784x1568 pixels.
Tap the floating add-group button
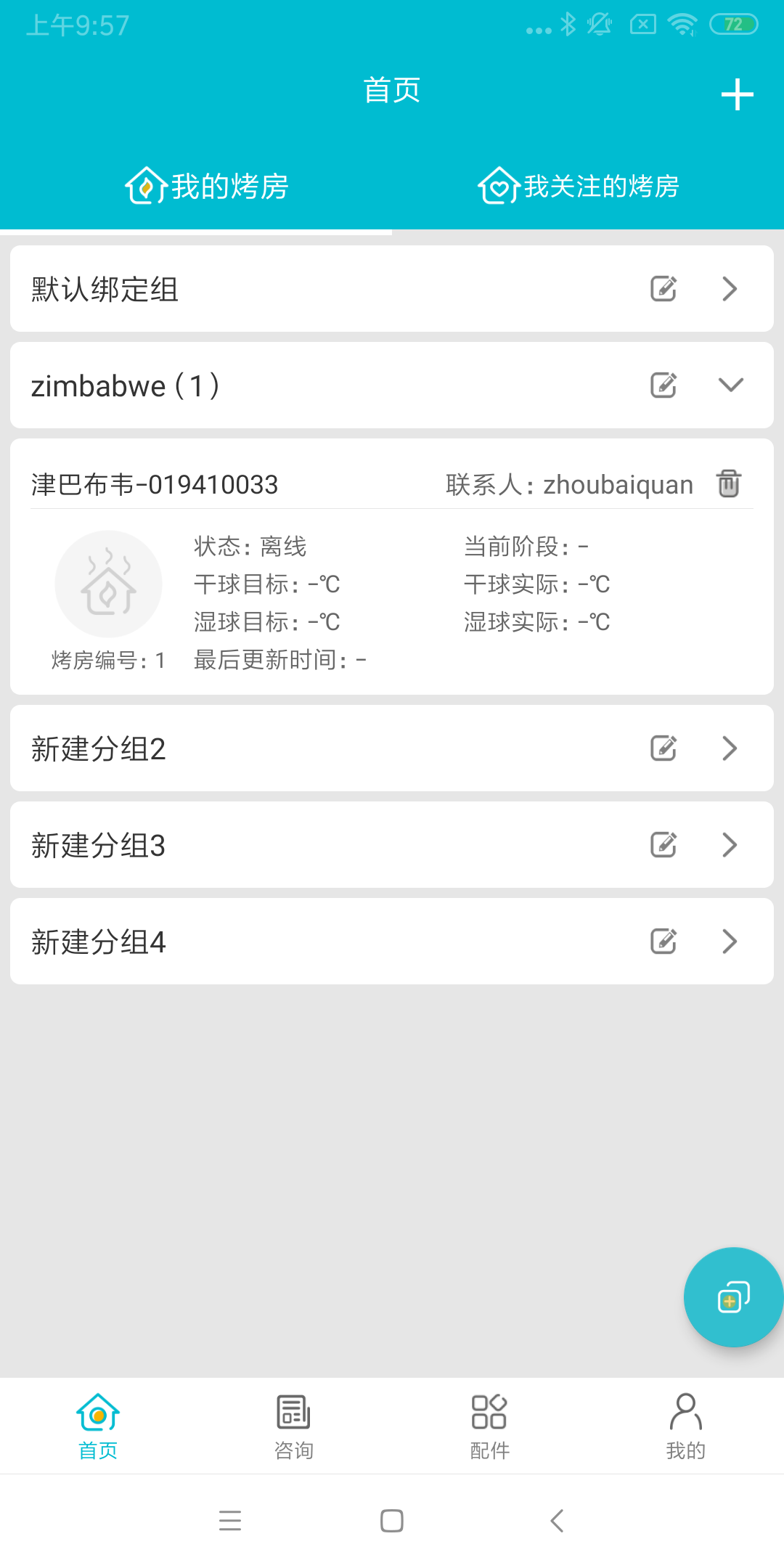tap(732, 1298)
